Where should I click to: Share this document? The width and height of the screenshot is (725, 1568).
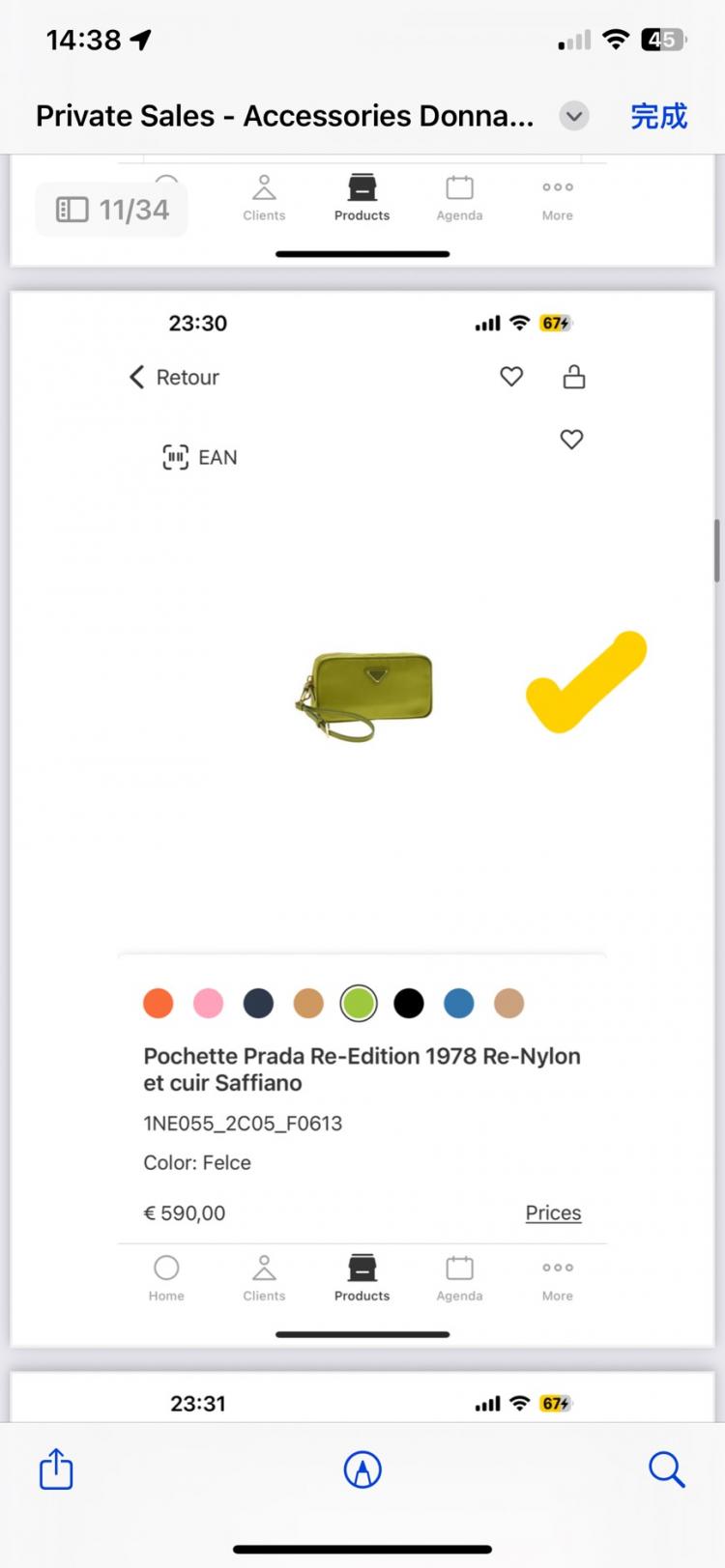[56, 1469]
